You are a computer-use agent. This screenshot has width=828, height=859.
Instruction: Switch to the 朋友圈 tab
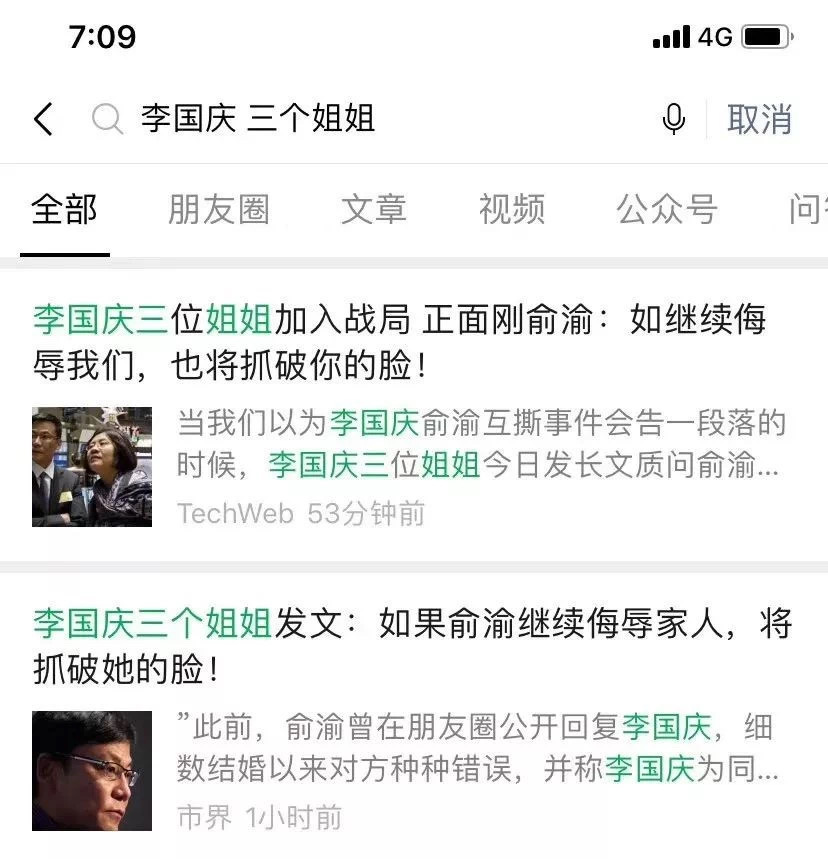click(x=219, y=210)
